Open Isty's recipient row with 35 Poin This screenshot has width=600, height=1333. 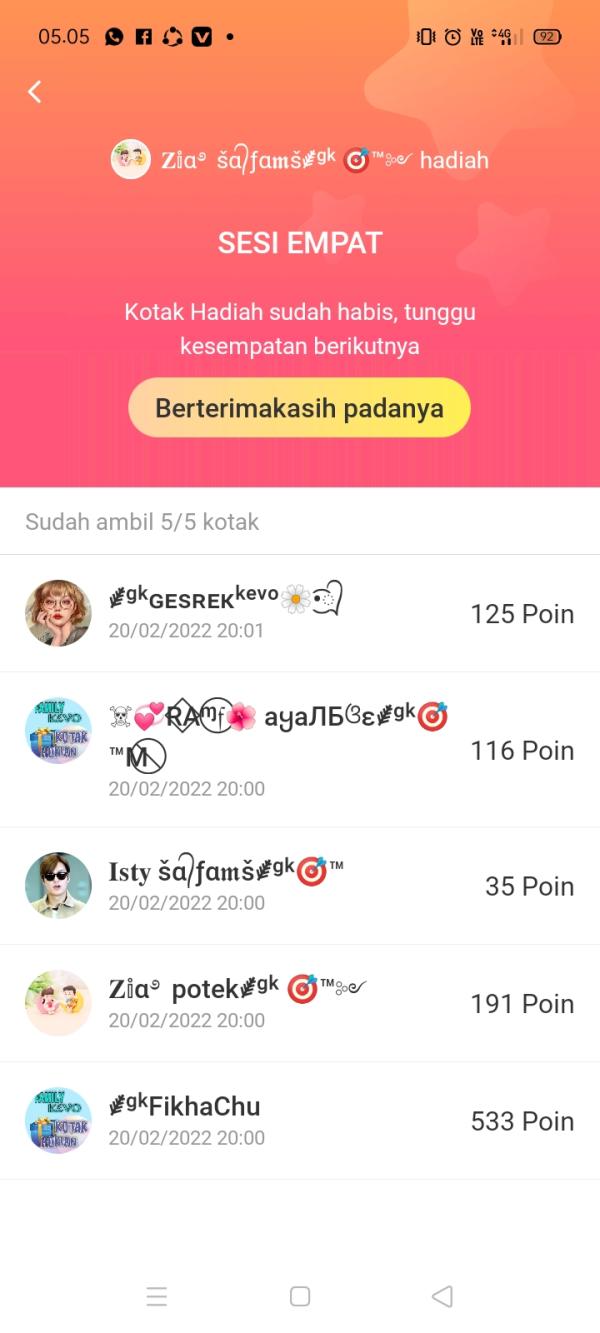(300, 886)
